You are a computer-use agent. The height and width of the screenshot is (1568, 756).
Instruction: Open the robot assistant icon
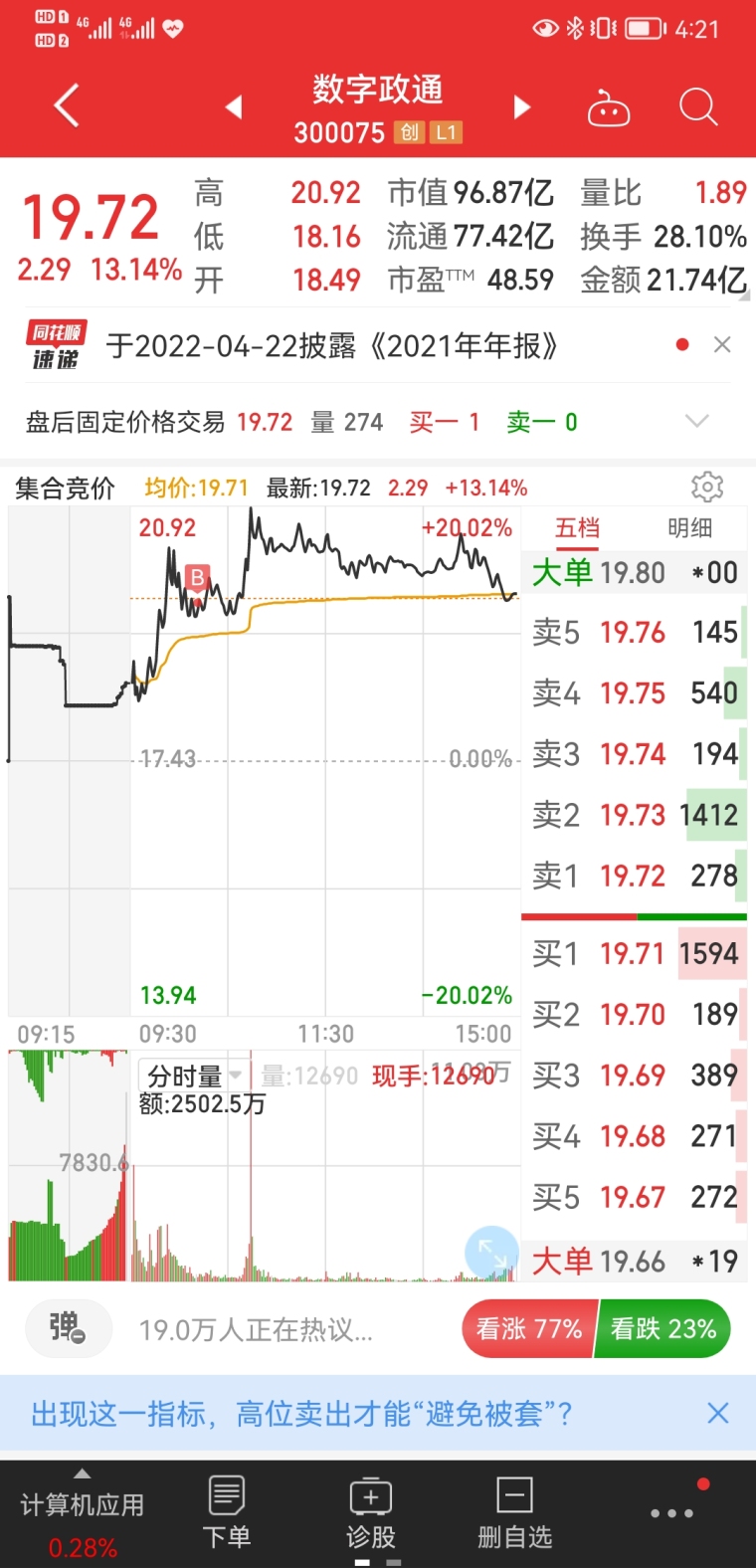609,107
